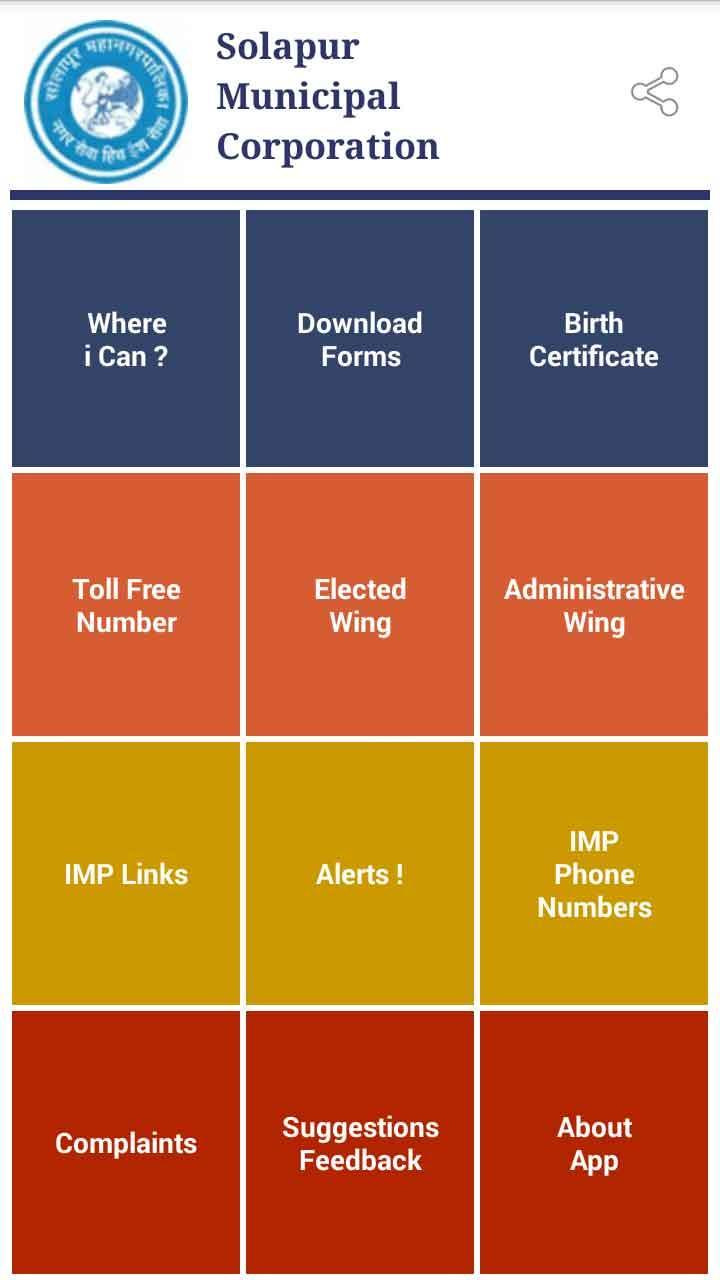The height and width of the screenshot is (1280, 720).
Task: Open Download Forms
Action: tap(360, 339)
